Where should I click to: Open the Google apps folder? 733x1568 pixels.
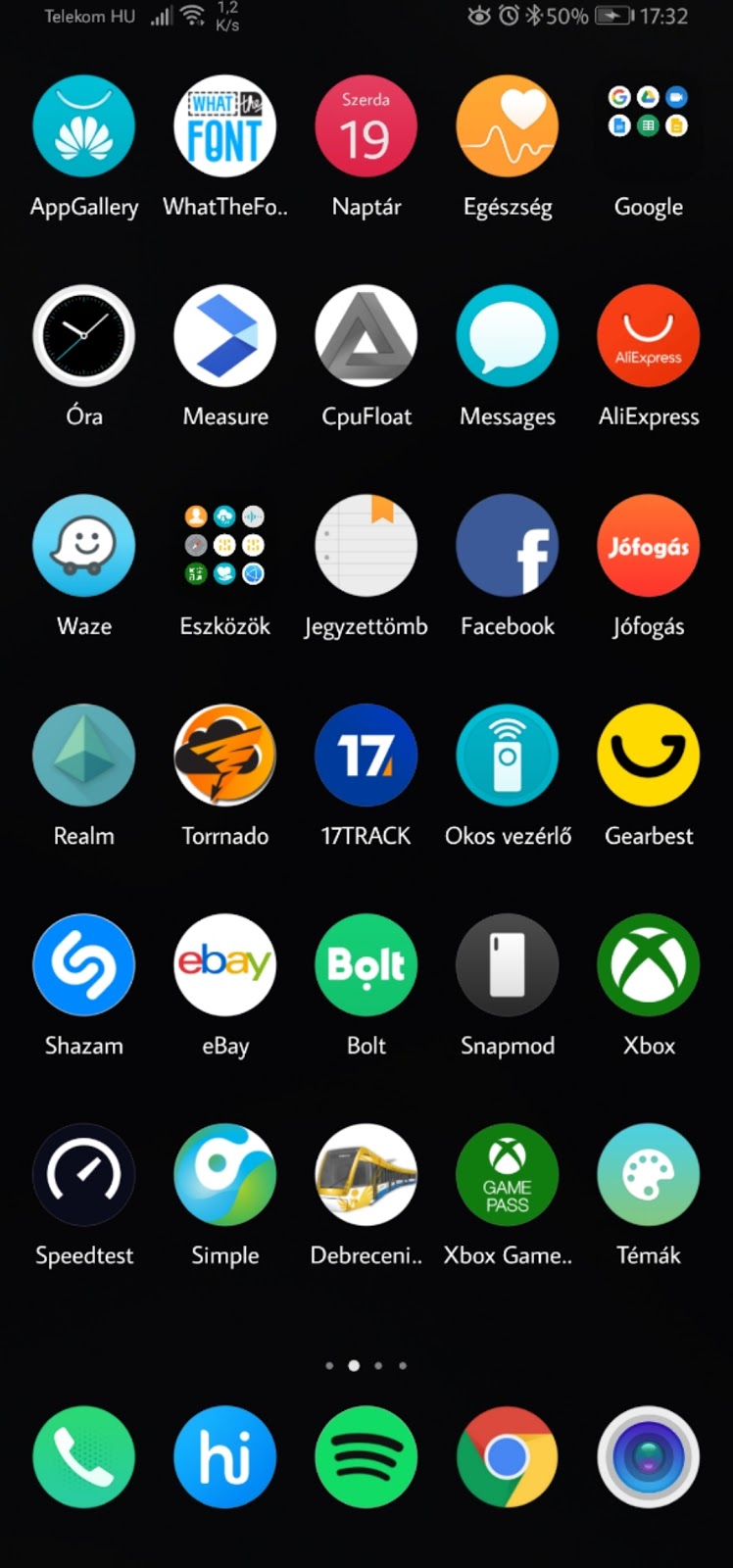[648, 127]
